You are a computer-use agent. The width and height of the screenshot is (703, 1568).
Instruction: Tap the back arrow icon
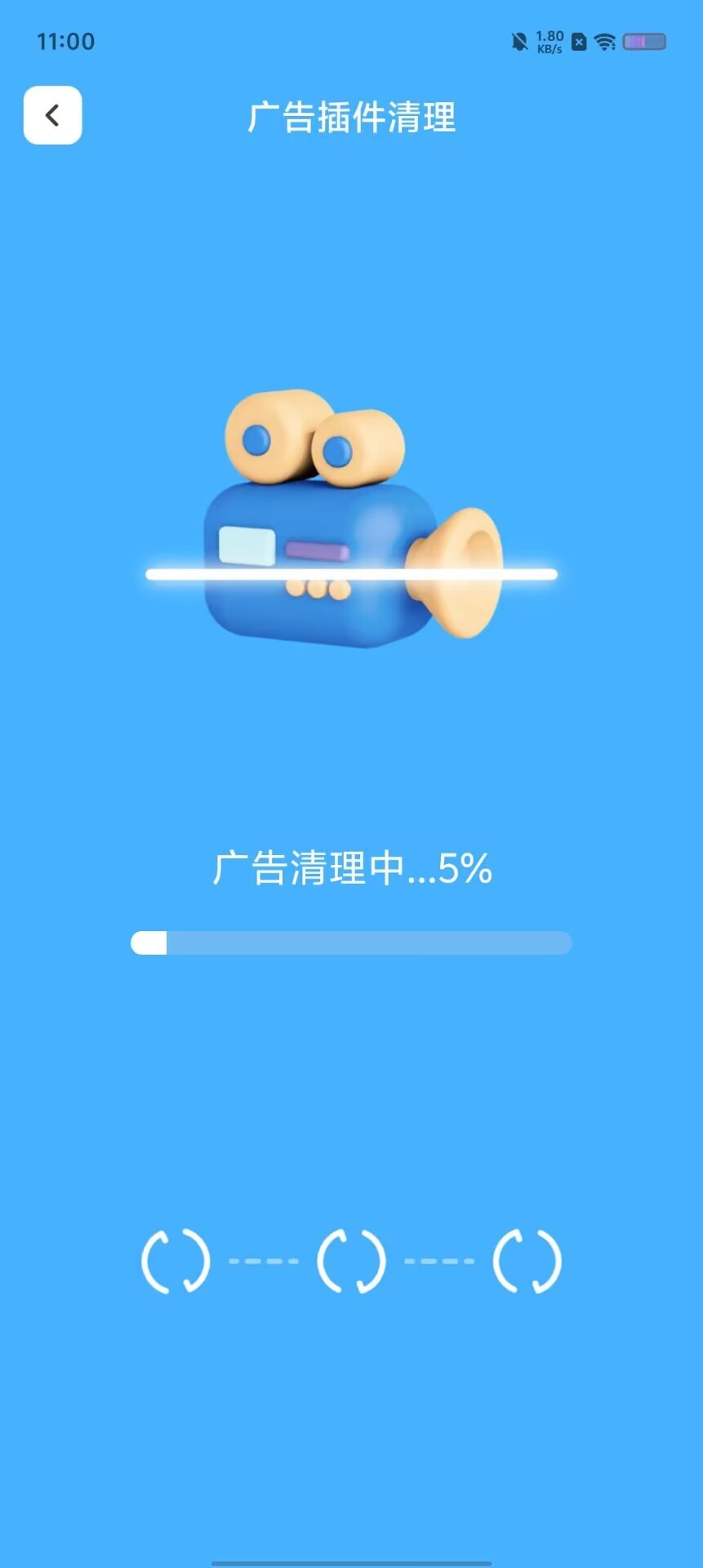click(x=52, y=115)
